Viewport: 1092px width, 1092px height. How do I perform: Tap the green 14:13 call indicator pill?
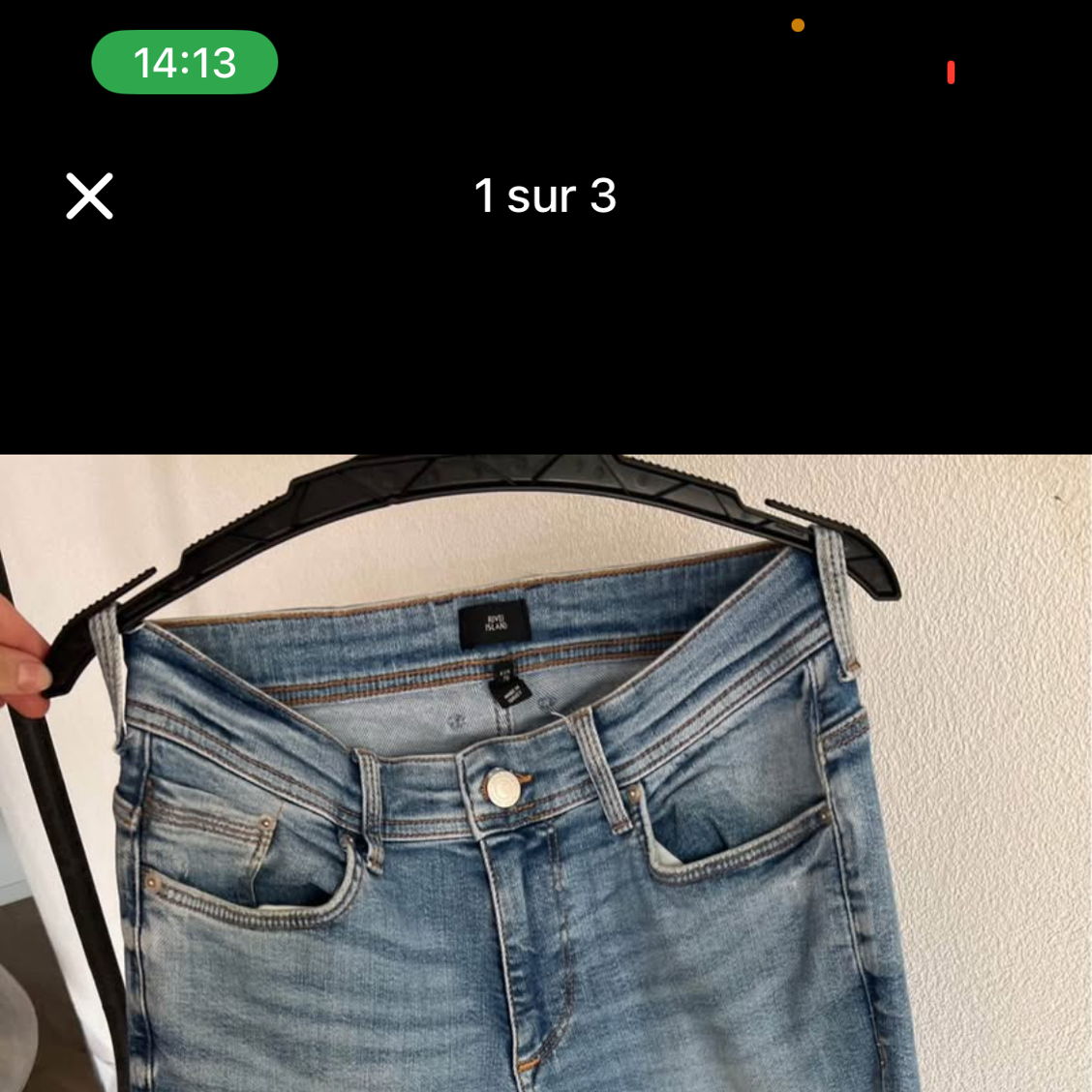[185, 63]
